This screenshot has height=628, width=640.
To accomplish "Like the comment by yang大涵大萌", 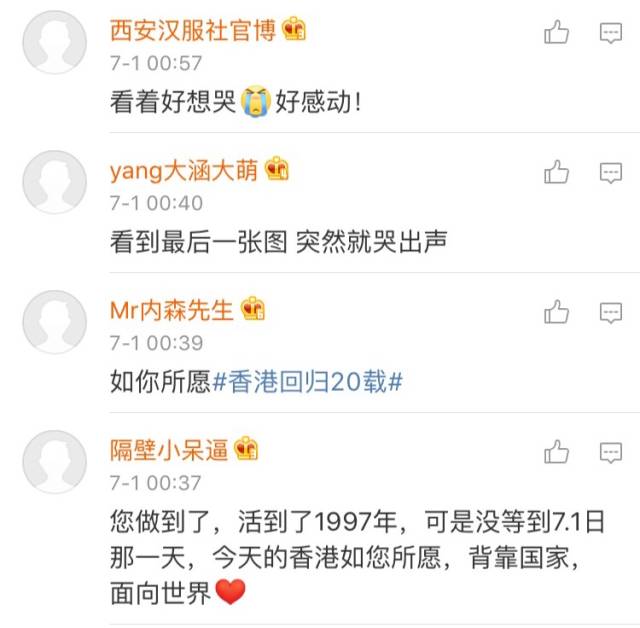I will point(556,174).
